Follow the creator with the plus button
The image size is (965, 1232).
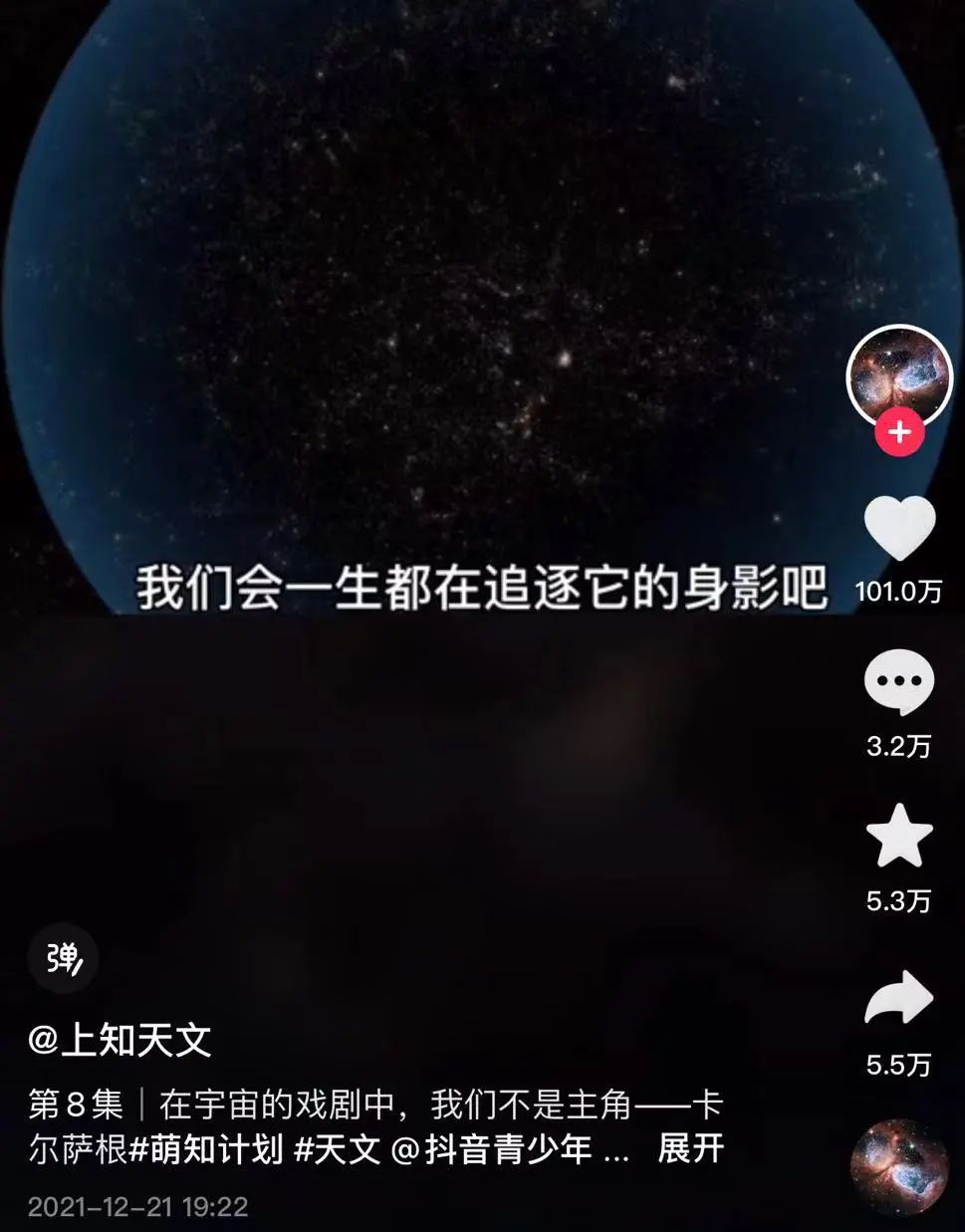click(x=899, y=433)
